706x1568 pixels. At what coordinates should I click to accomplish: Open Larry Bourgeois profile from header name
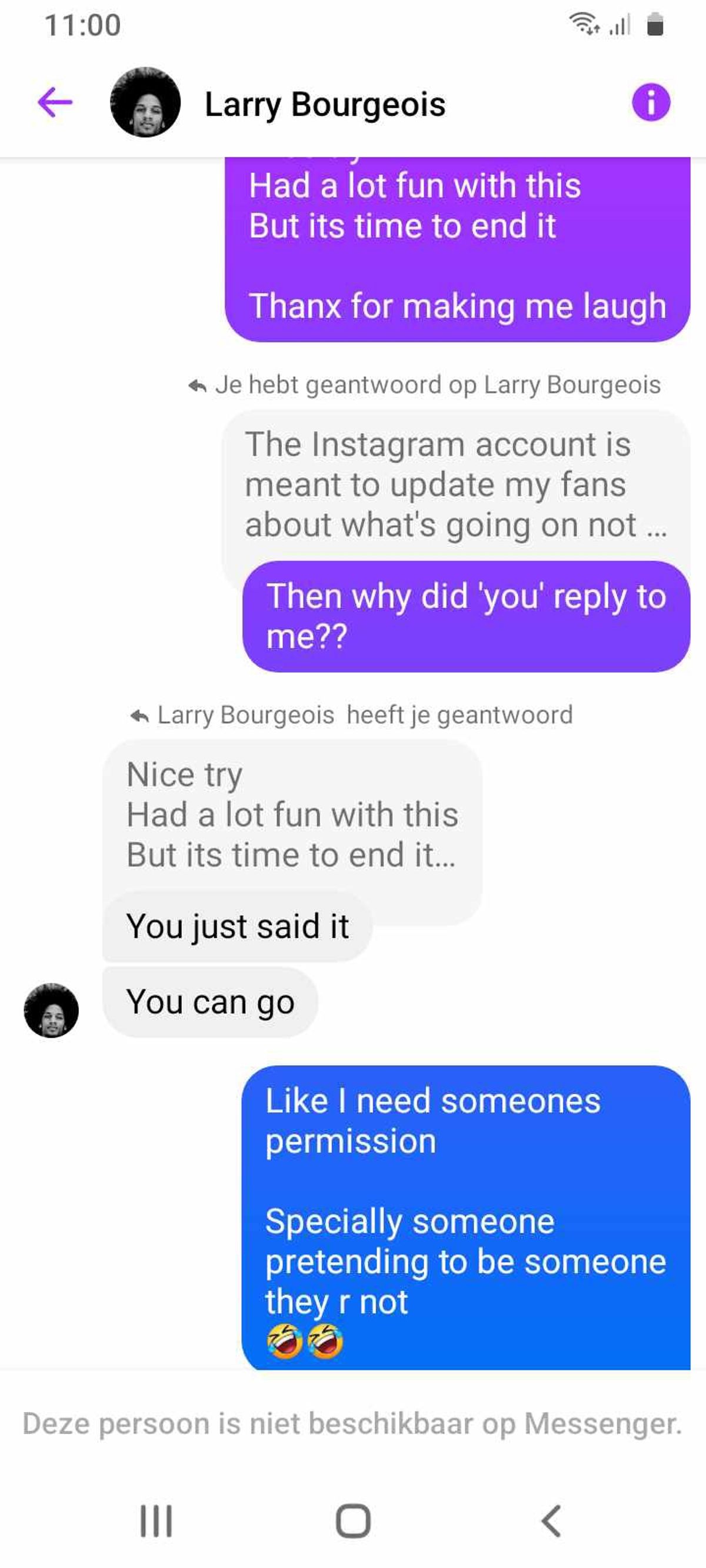pos(325,104)
